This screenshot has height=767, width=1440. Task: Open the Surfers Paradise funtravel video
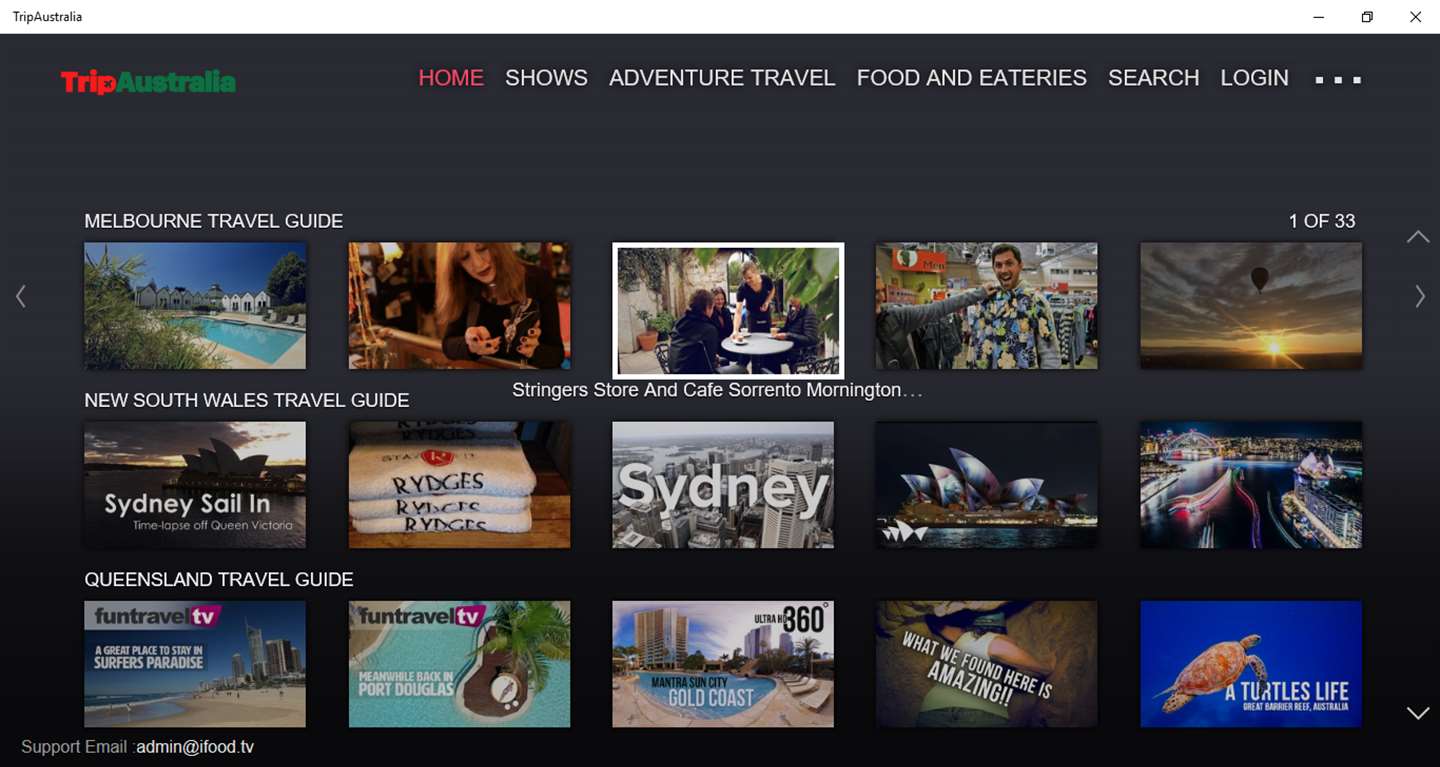tap(195, 663)
